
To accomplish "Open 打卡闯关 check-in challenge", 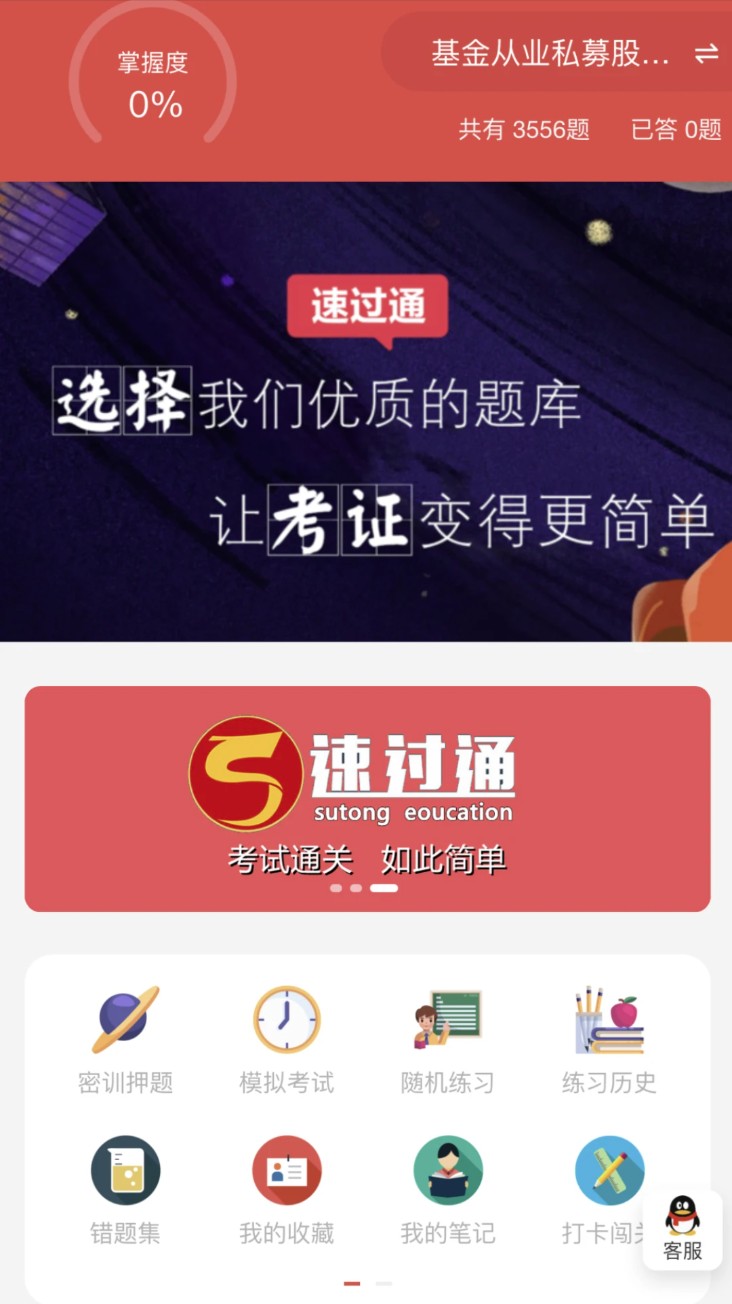I will [x=608, y=1188].
